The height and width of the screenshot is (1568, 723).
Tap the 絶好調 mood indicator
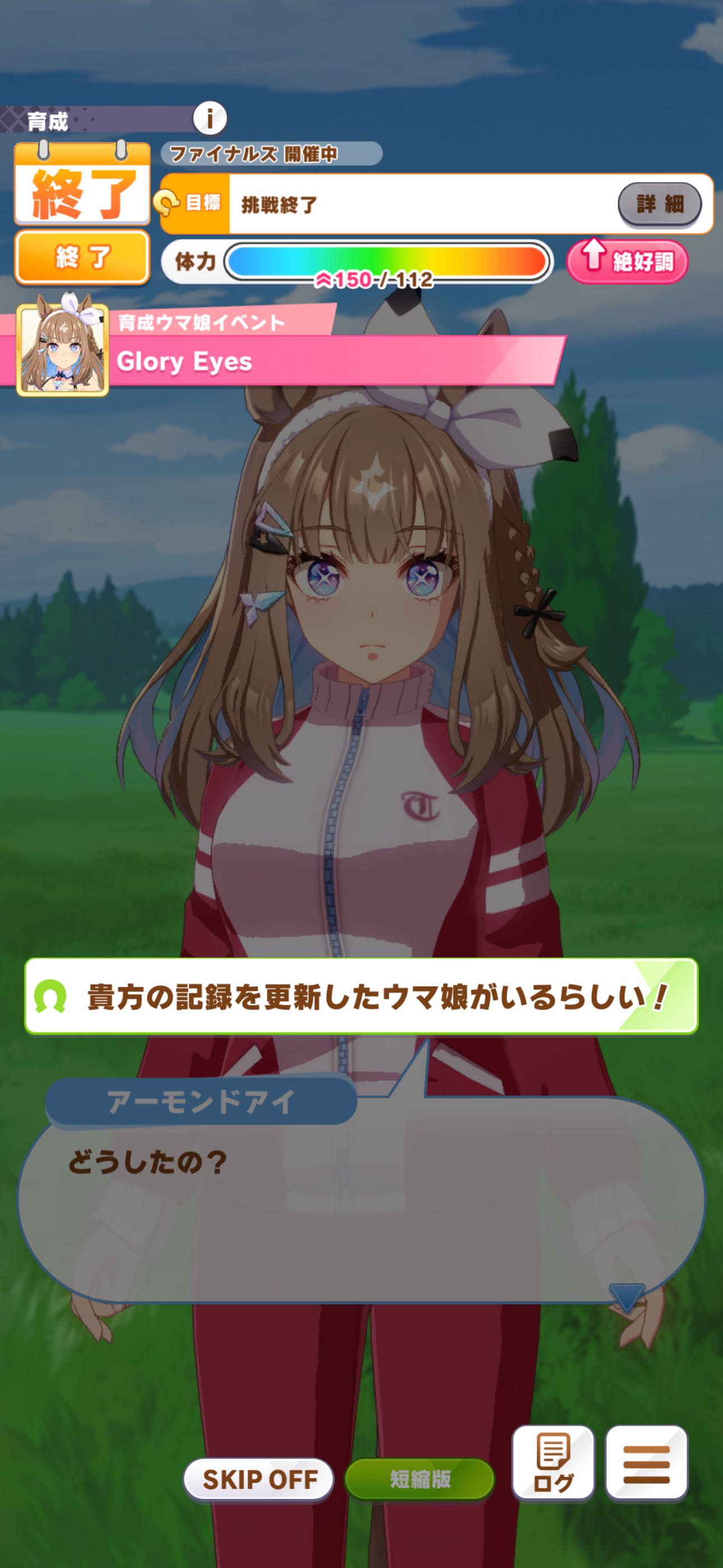pos(628,262)
